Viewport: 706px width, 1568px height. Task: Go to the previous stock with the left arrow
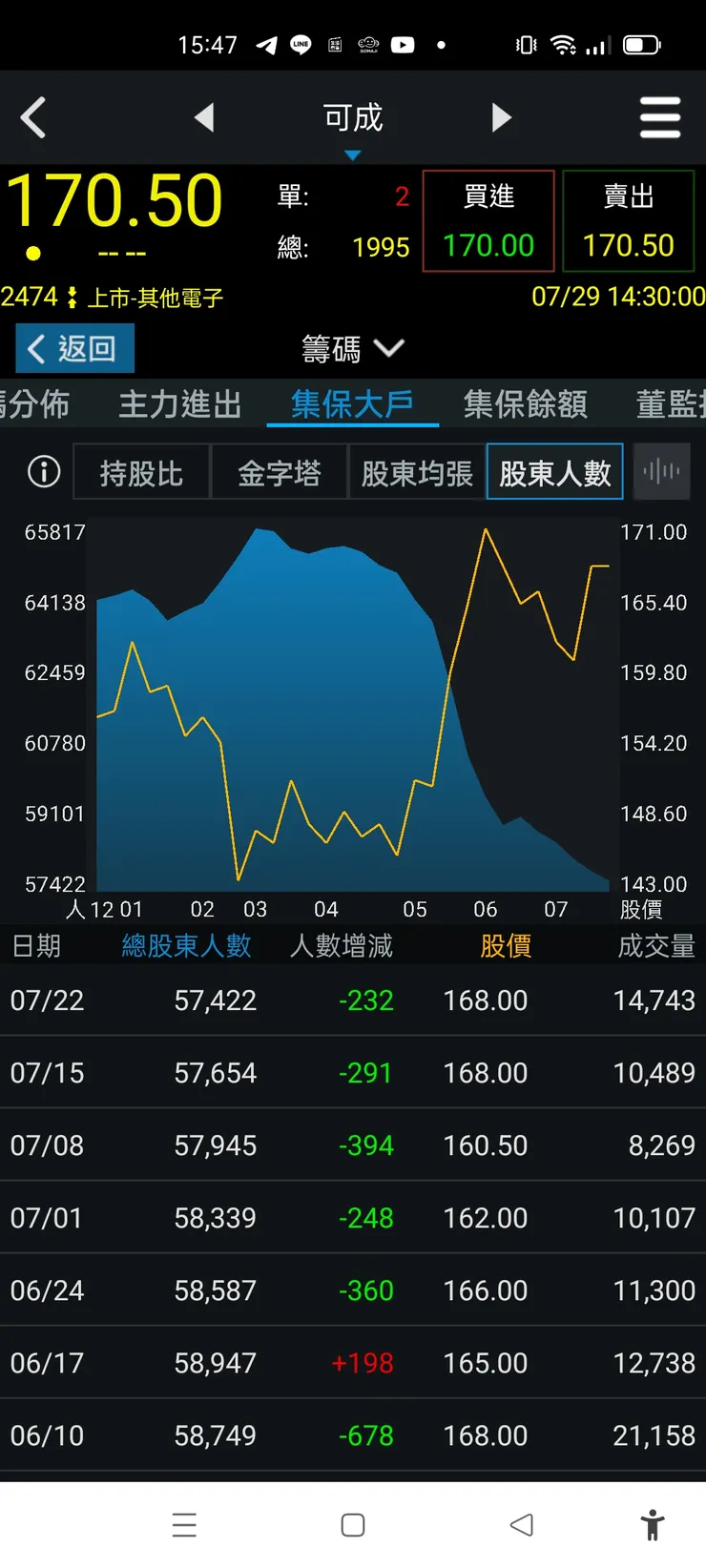click(204, 116)
